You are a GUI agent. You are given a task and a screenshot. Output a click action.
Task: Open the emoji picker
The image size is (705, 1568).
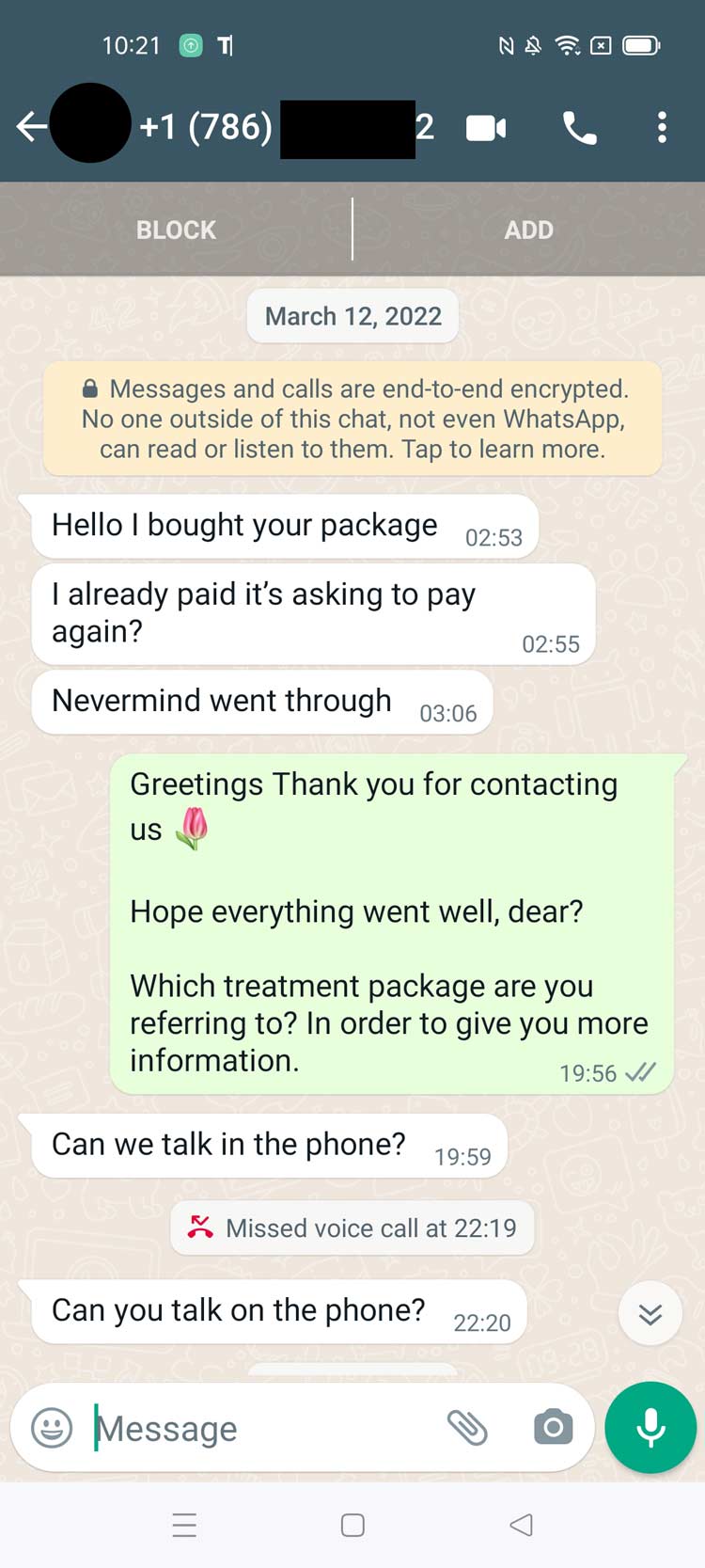click(x=52, y=1428)
